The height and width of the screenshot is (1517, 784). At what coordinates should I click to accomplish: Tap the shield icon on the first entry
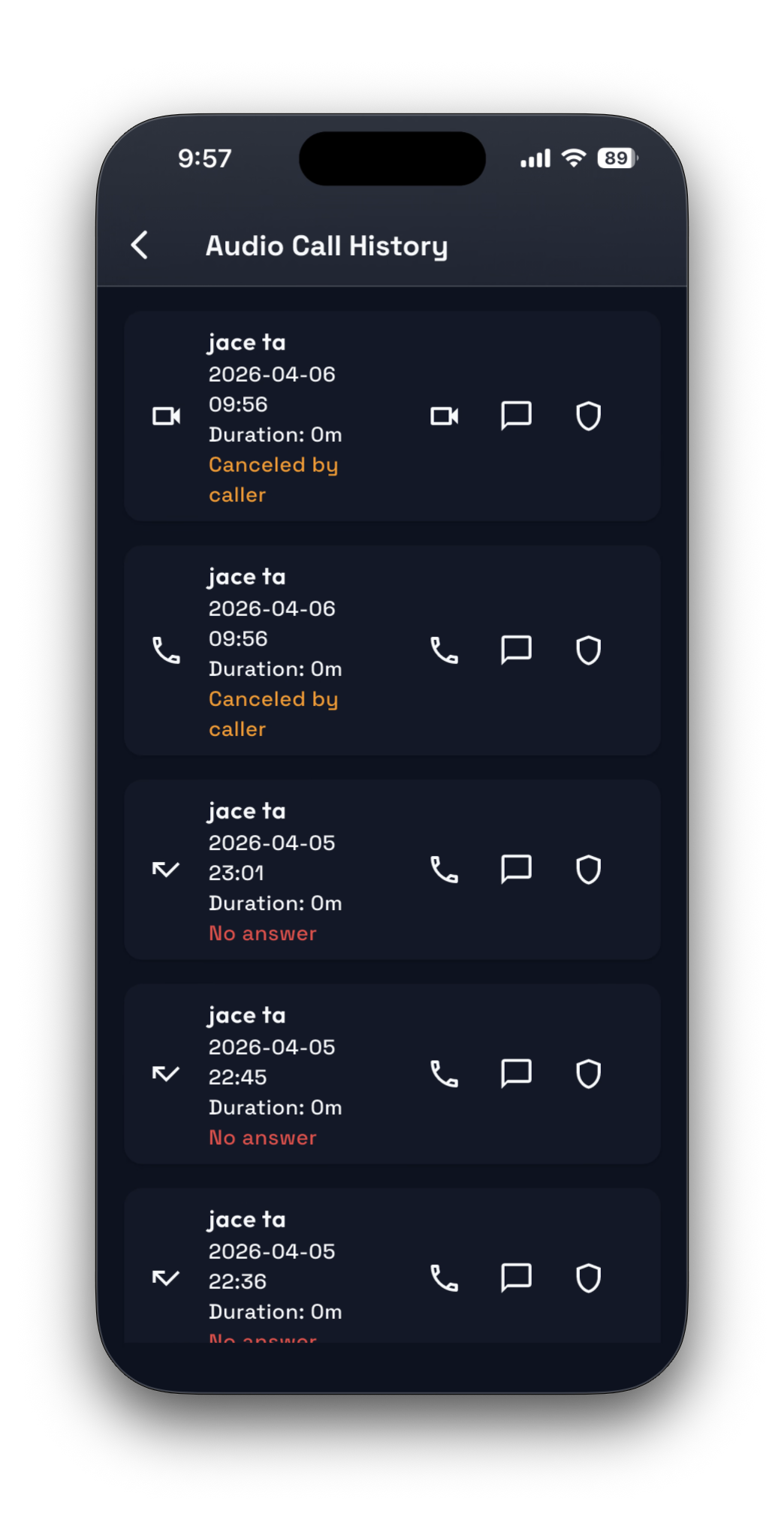[x=589, y=415]
